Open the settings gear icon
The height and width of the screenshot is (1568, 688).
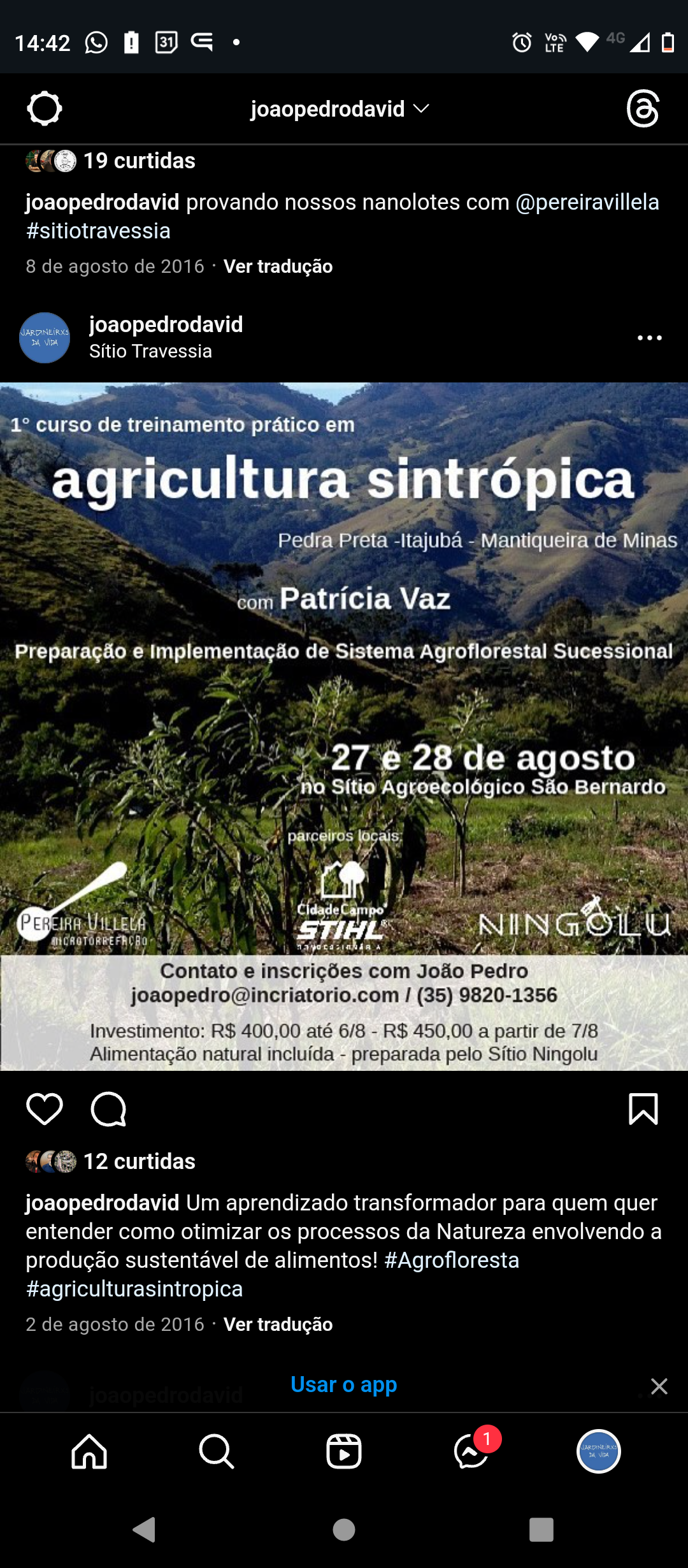click(45, 108)
